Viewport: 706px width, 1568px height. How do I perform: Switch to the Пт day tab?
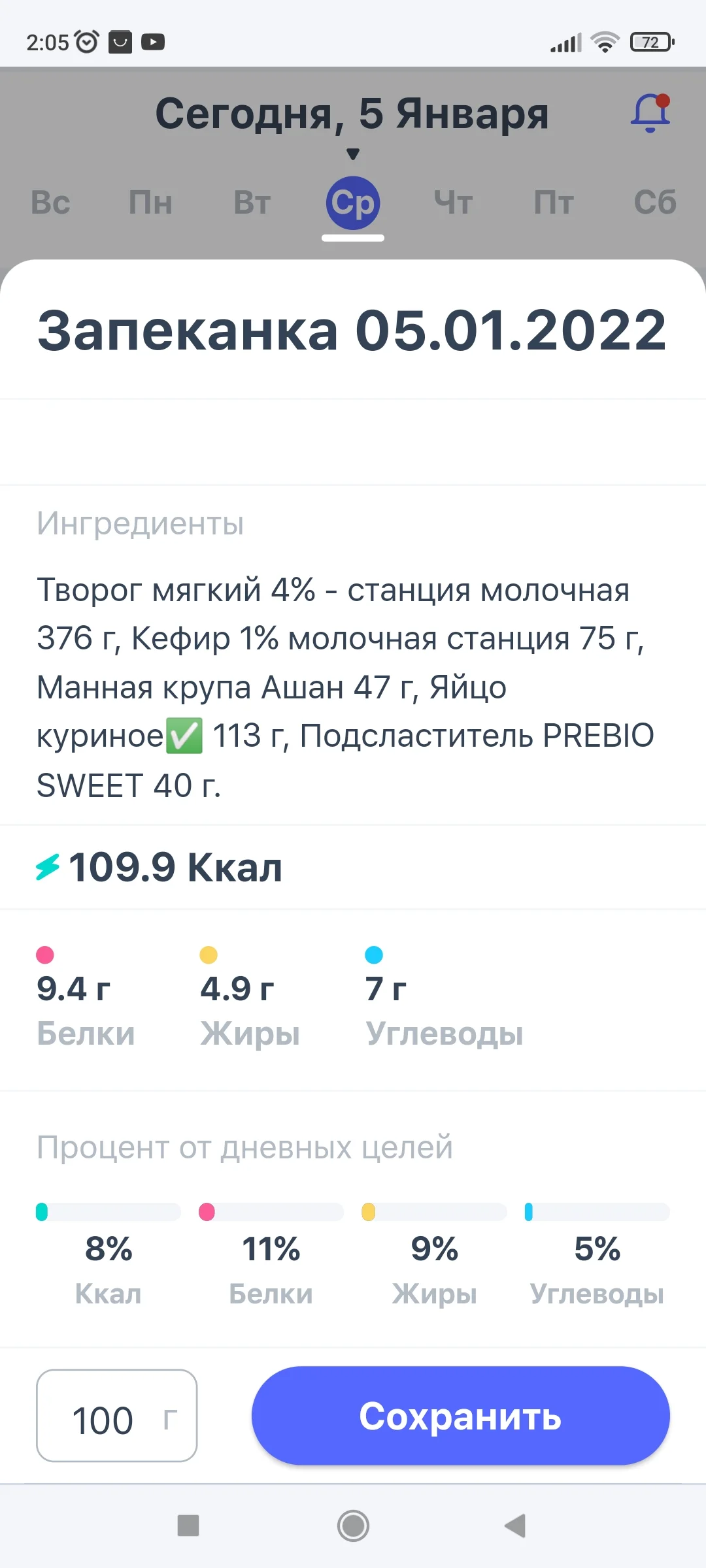coord(554,203)
